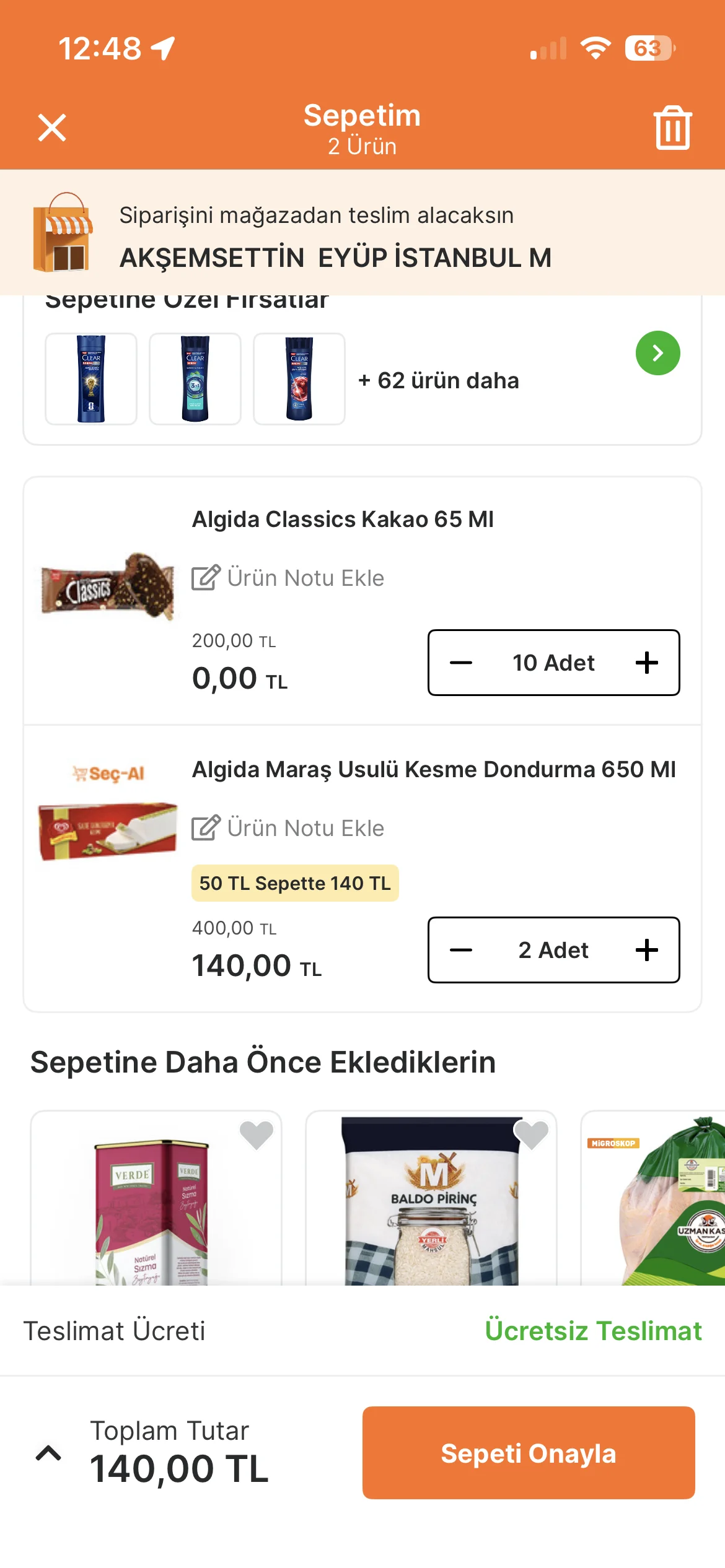Favorite the Baldo Pirinç product

tap(532, 1135)
